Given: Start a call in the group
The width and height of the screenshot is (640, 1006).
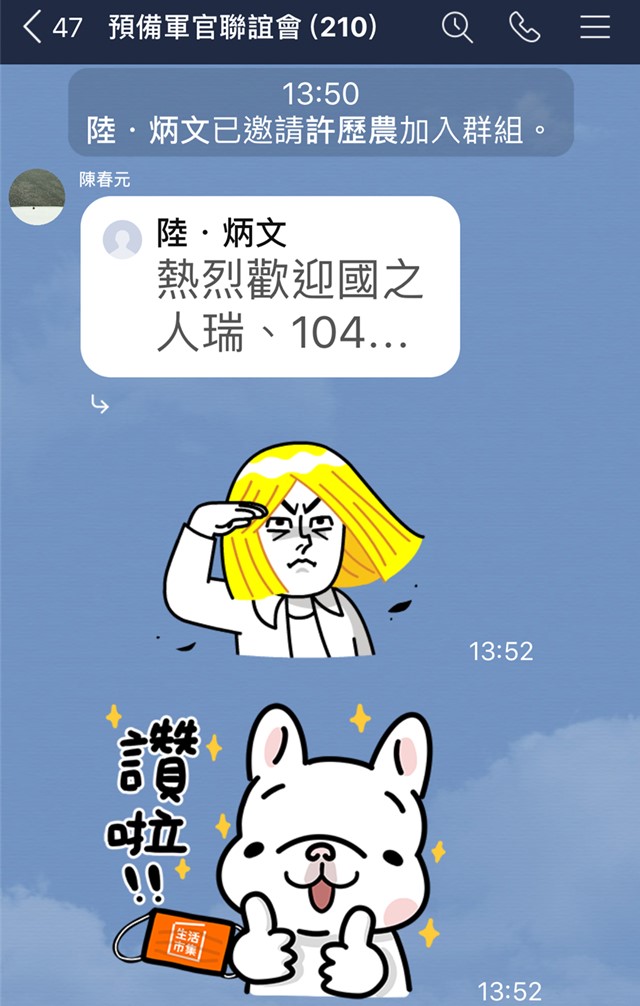Looking at the screenshot, I should click(525, 28).
